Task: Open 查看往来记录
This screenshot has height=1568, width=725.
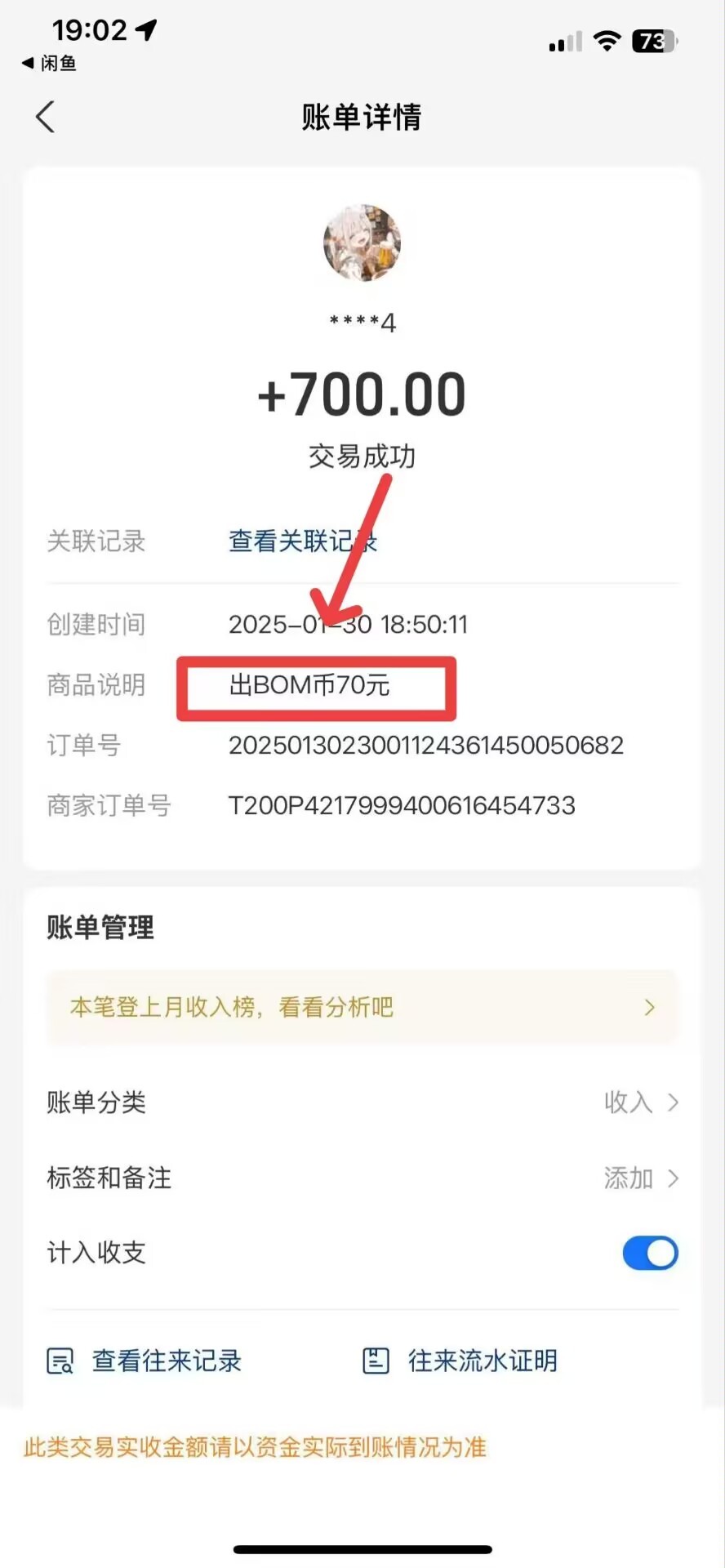Action: 145,1361
